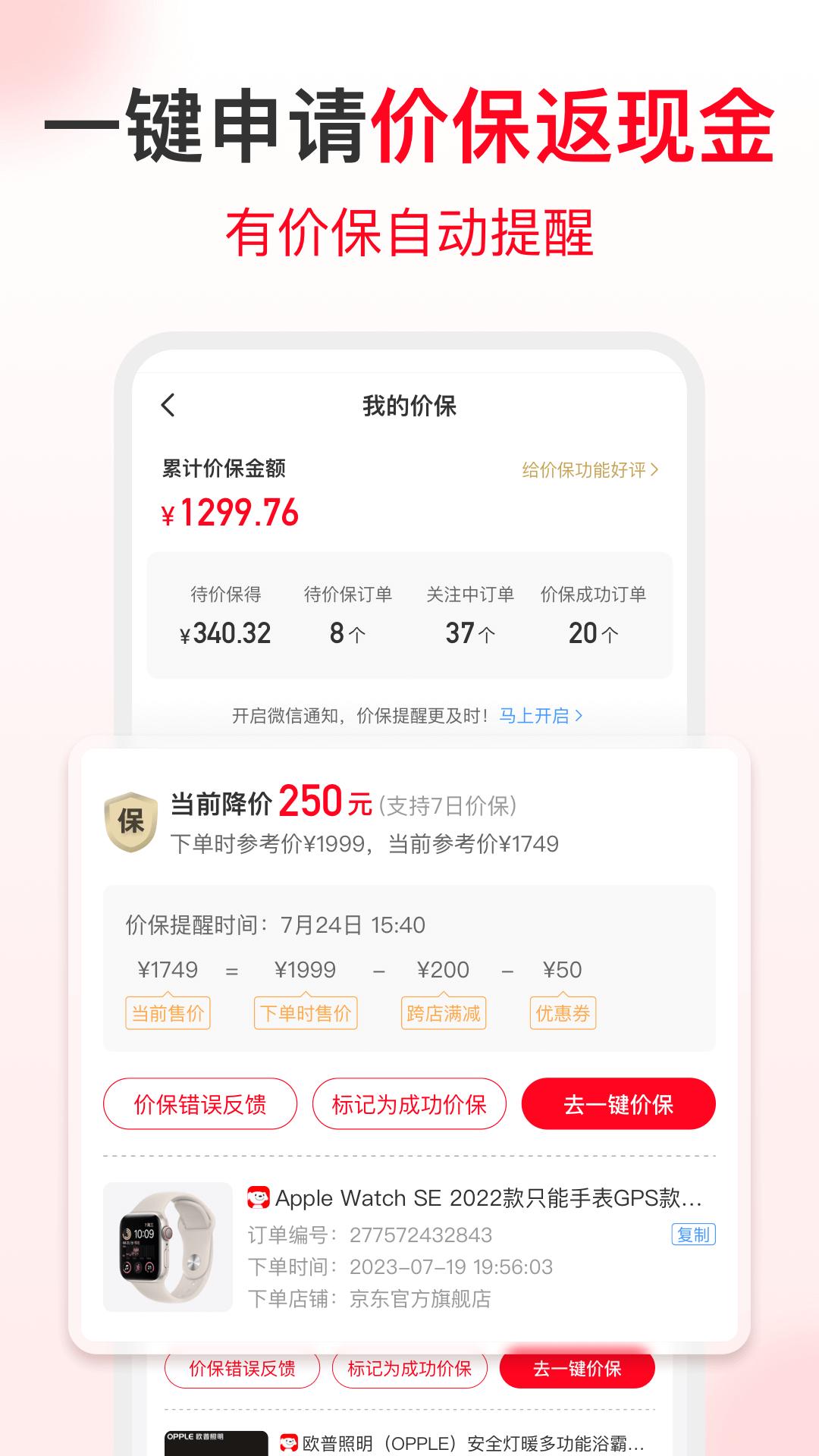Image resolution: width=819 pixels, height=1456 pixels.
Task: Select the 下单时售价 price tag chip
Action: tap(306, 1012)
